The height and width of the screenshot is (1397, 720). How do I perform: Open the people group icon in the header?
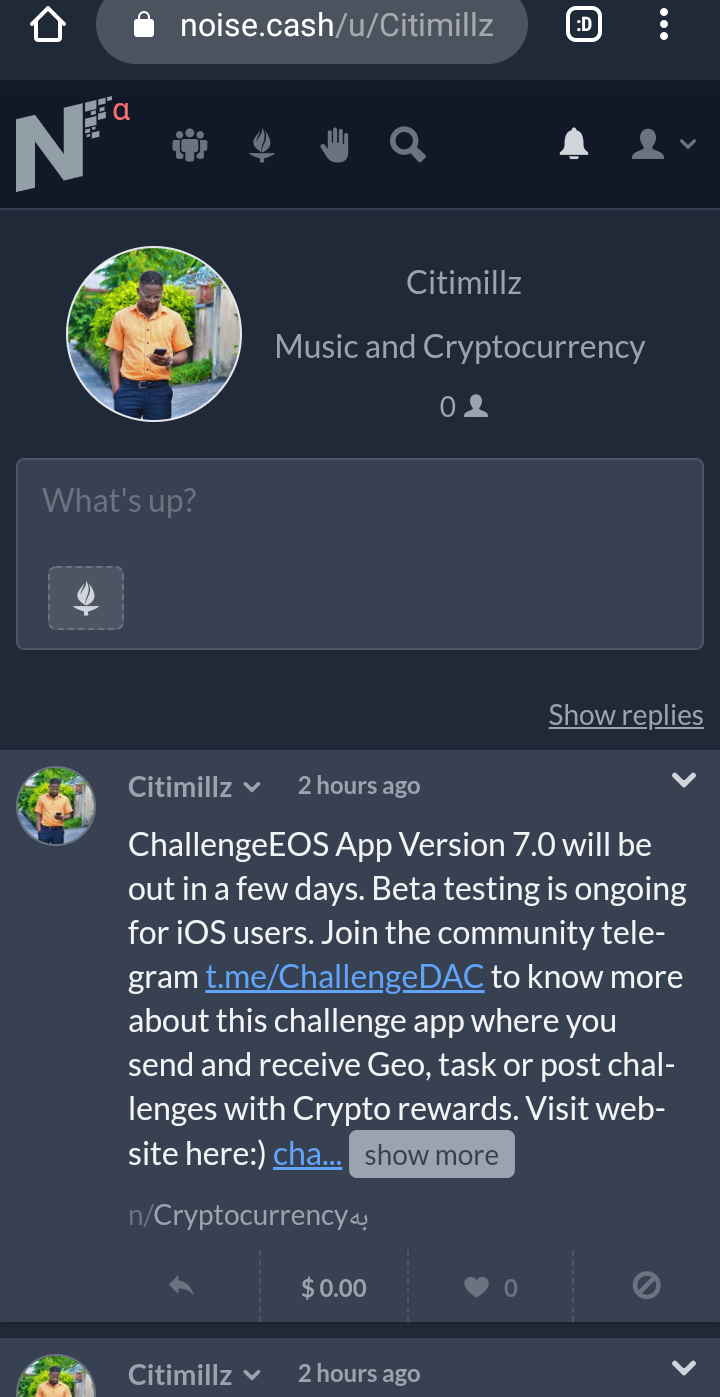[x=189, y=146]
